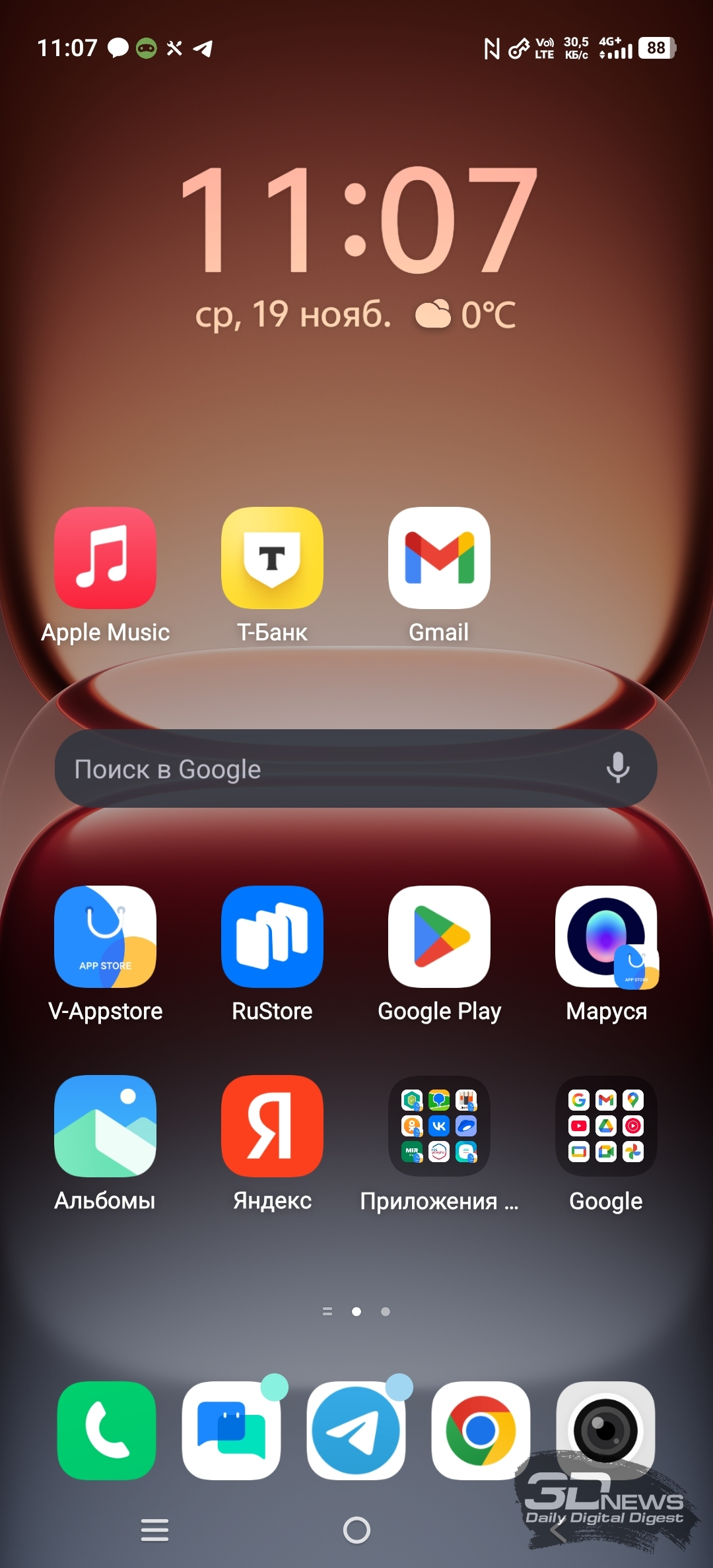Open the Маруся app

[x=606, y=936]
